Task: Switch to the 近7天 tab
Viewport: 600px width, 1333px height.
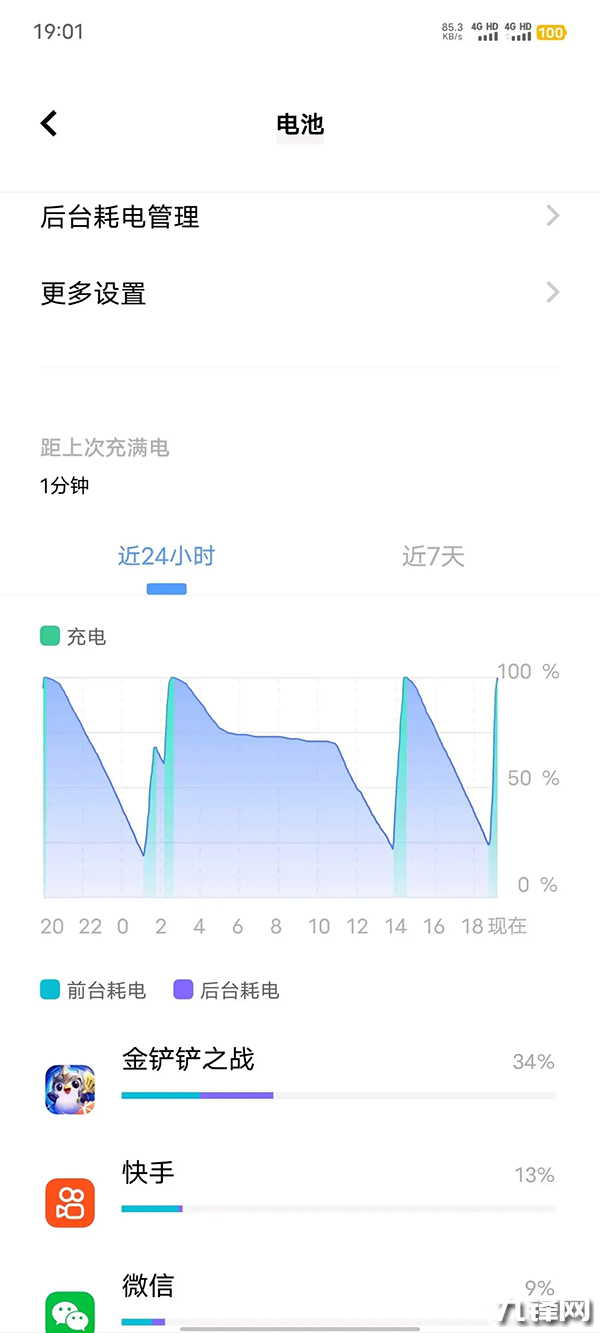Action: click(x=433, y=557)
